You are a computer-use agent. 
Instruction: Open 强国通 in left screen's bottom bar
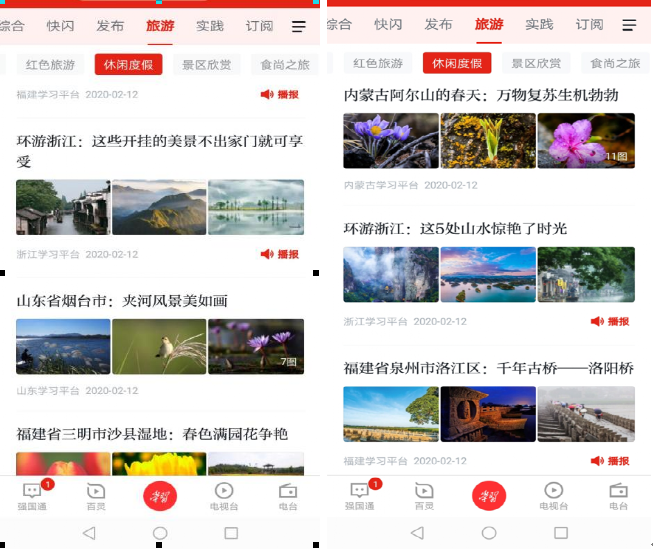33,496
